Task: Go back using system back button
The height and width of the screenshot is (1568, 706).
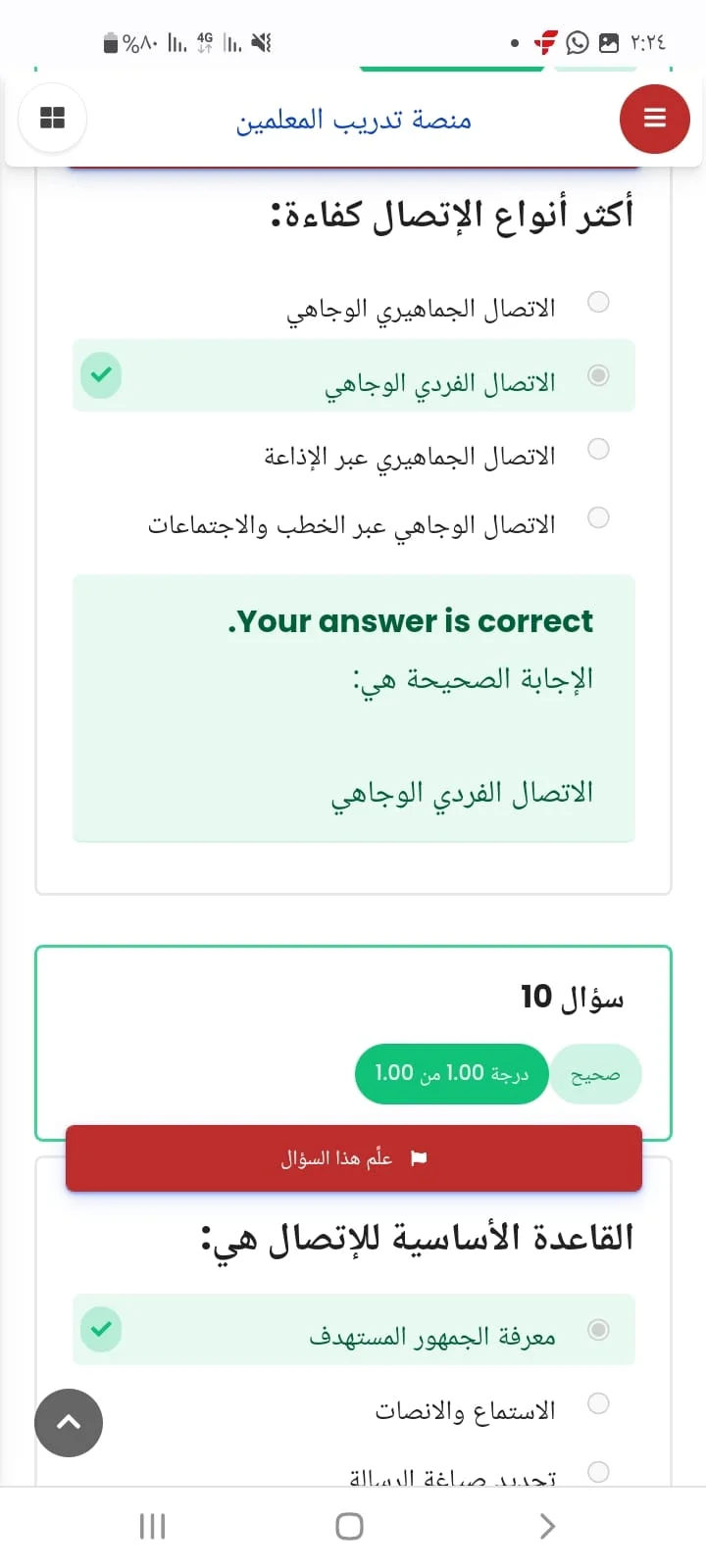Action: coord(548,1526)
